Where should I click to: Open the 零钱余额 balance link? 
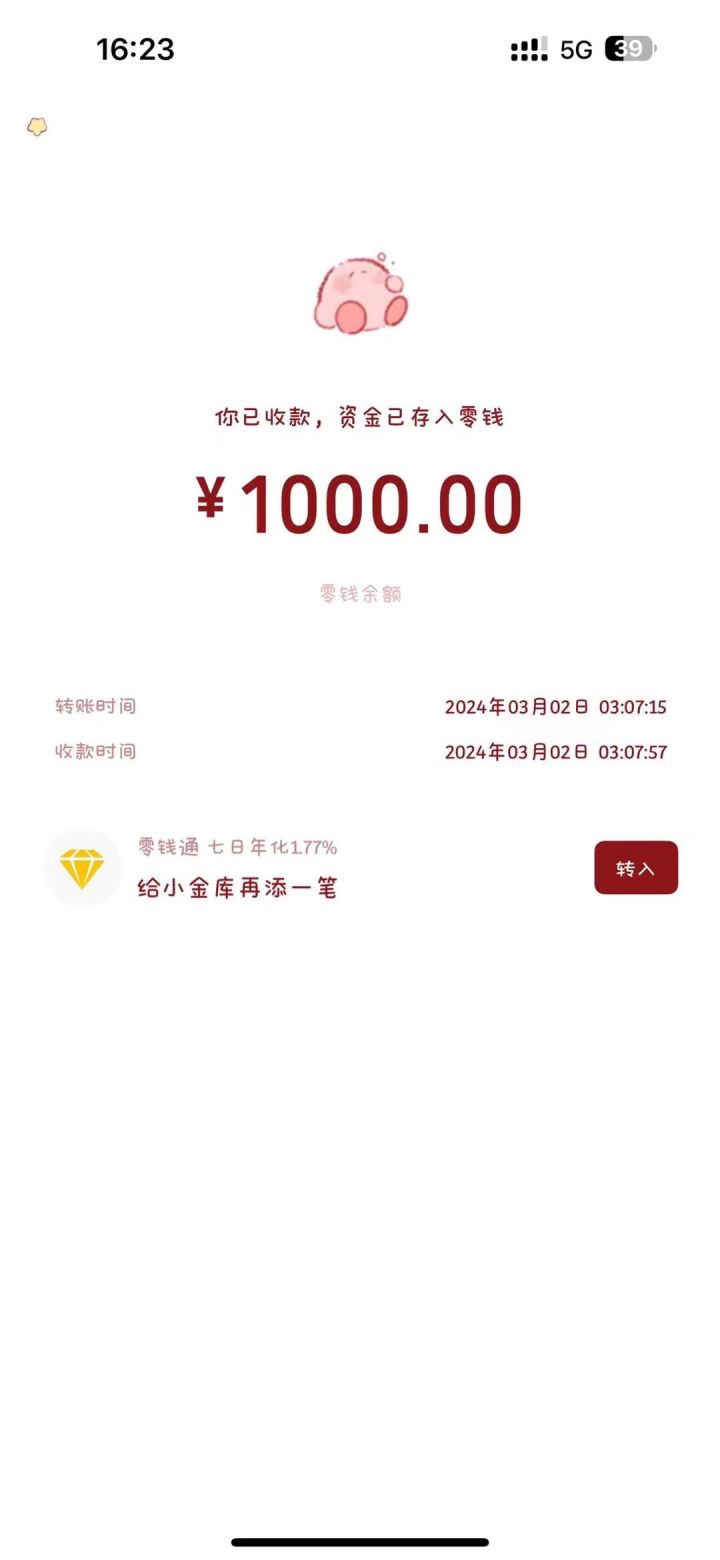(360, 594)
